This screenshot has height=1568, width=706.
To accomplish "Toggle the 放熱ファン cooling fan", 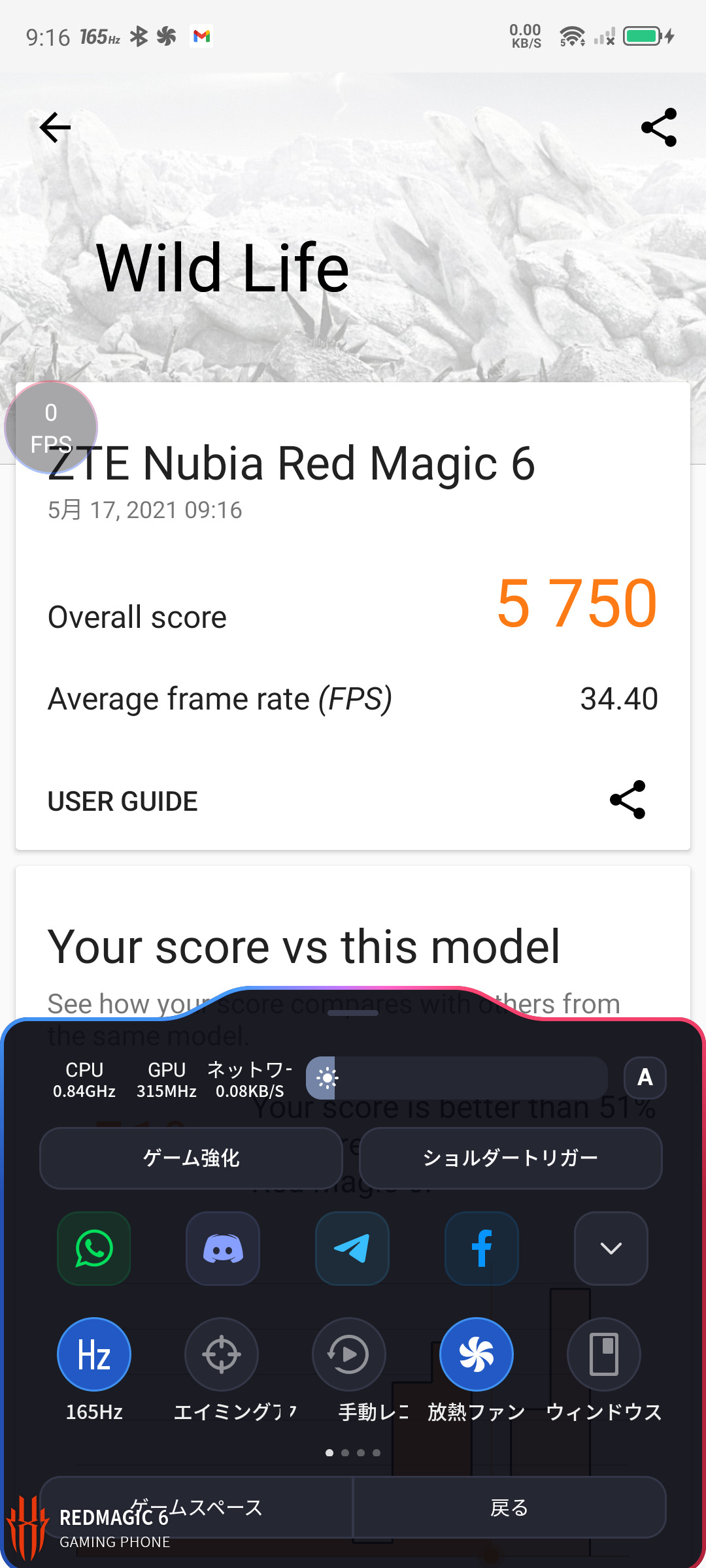I will click(x=477, y=1354).
